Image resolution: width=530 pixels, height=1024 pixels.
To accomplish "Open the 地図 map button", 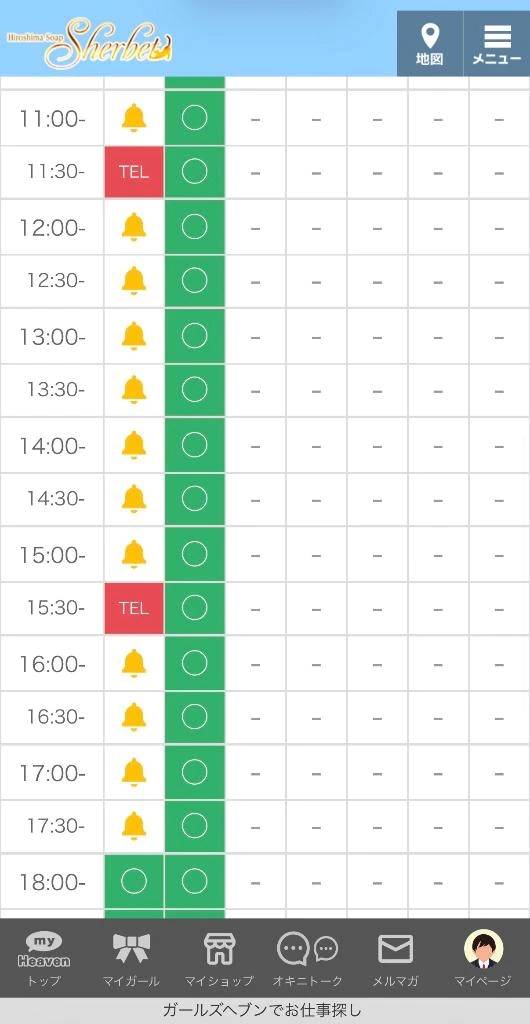I will click(429, 43).
